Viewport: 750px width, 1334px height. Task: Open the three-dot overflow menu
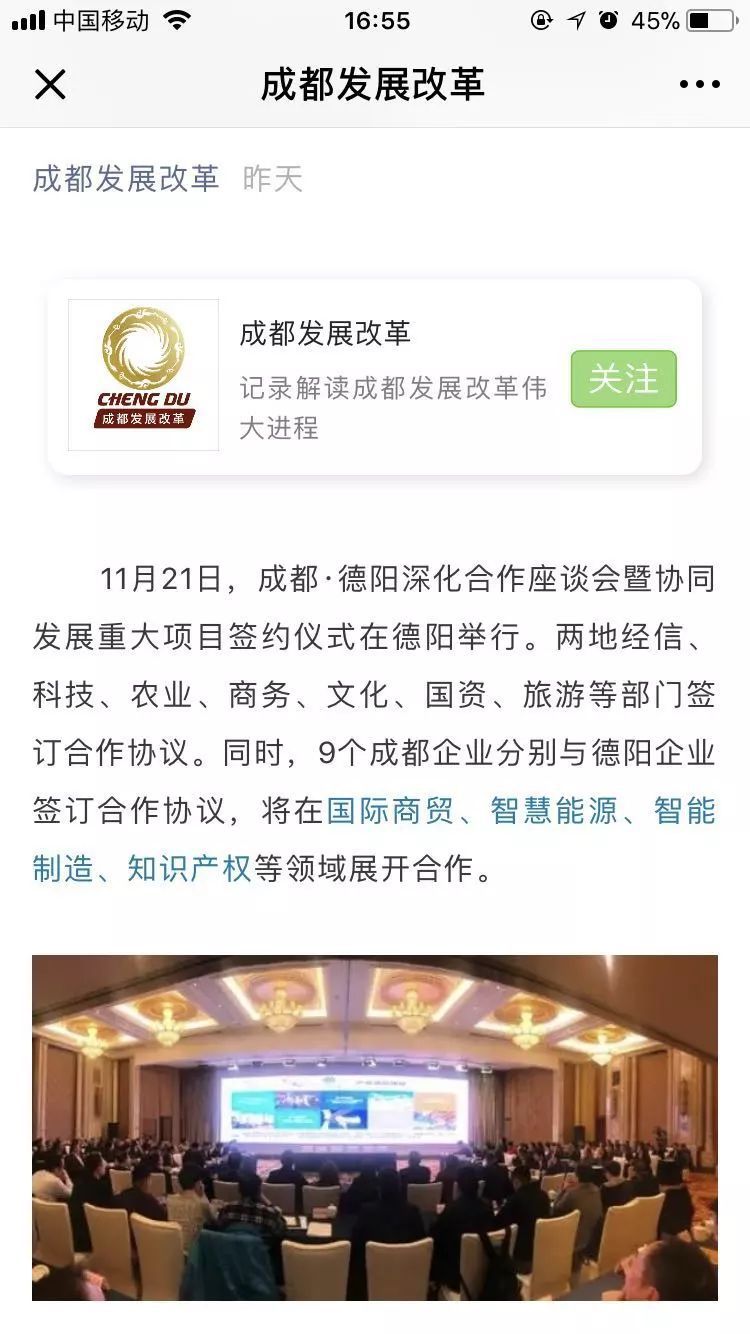coord(699,85)
